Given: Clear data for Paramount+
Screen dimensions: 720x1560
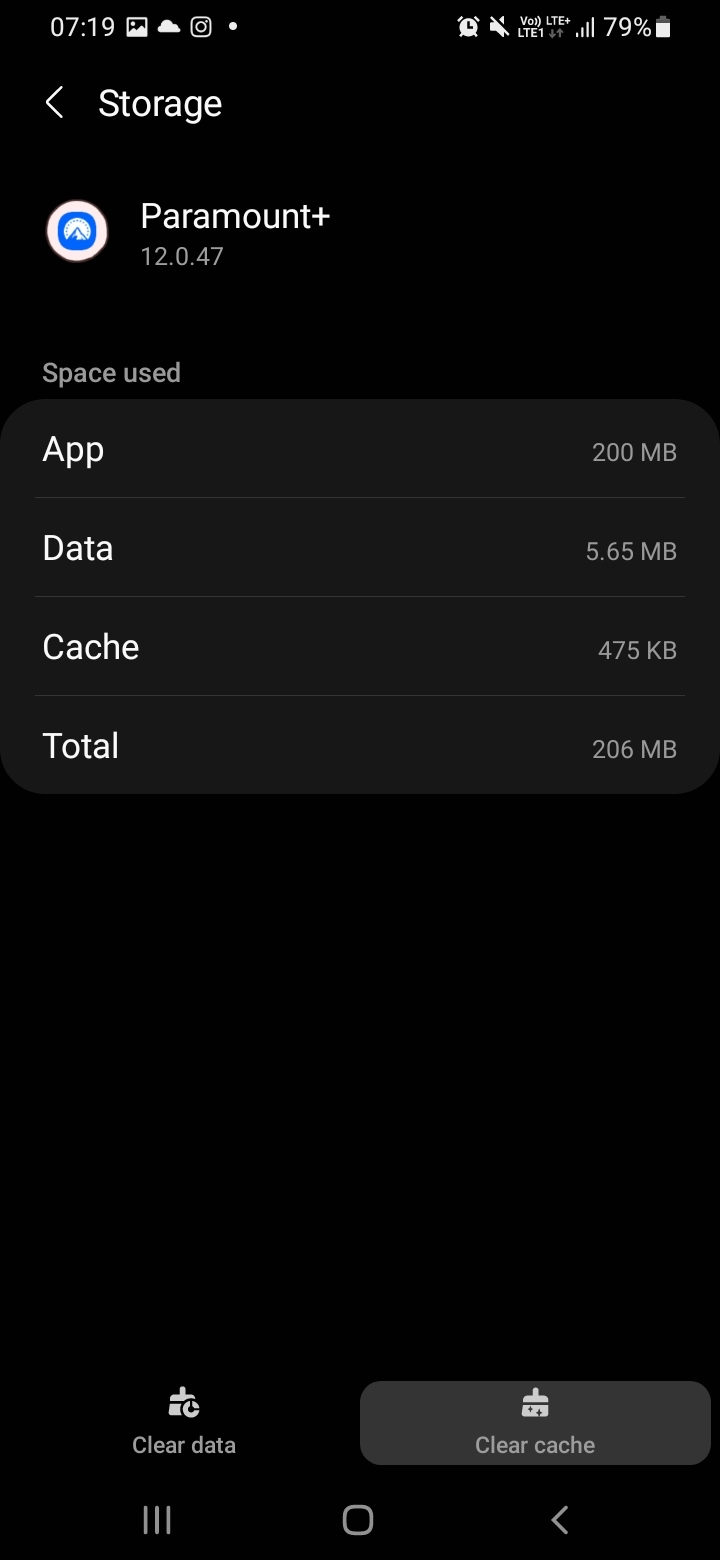Looking at the screenshot, I should coord(184,1421).
